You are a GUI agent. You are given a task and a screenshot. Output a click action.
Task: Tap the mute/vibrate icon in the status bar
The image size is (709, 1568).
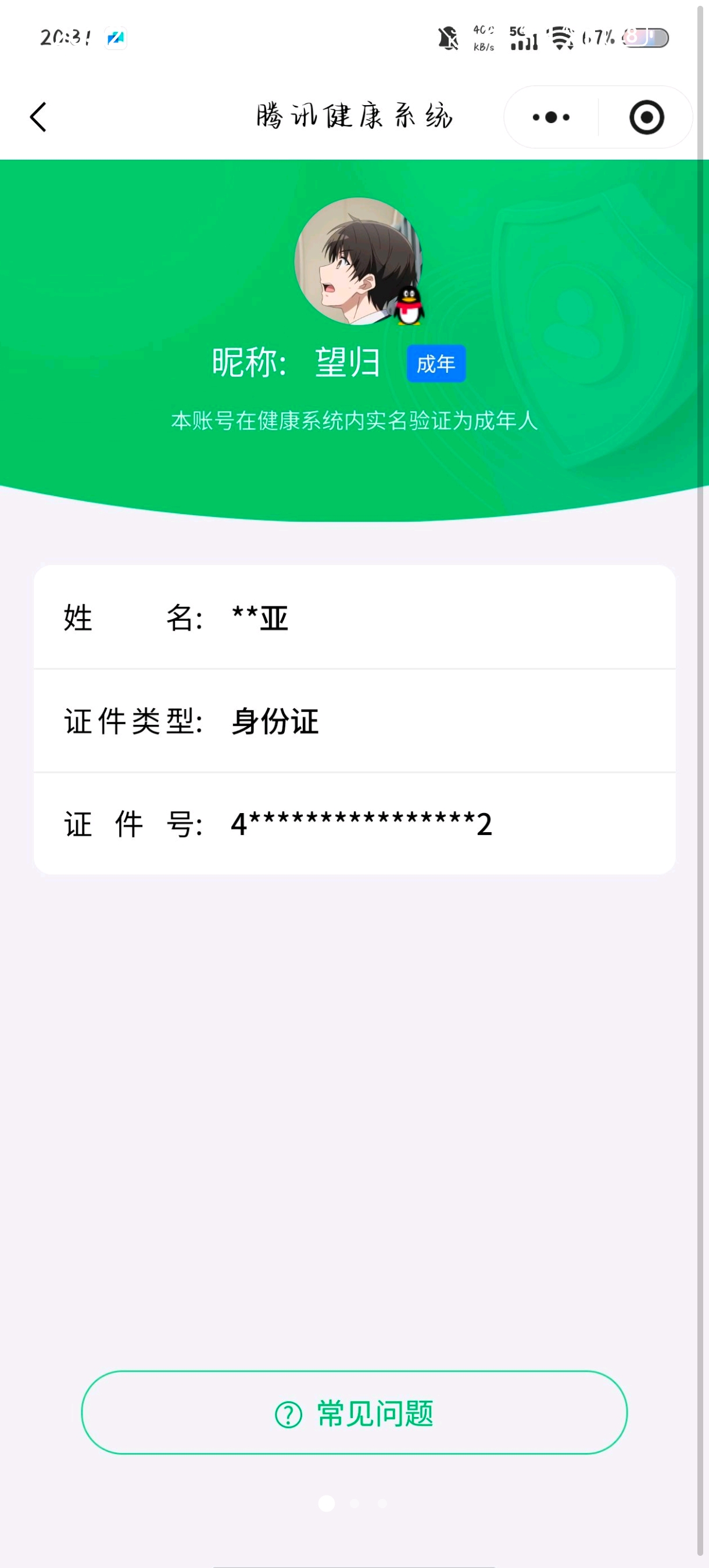(x=448, y=38)
